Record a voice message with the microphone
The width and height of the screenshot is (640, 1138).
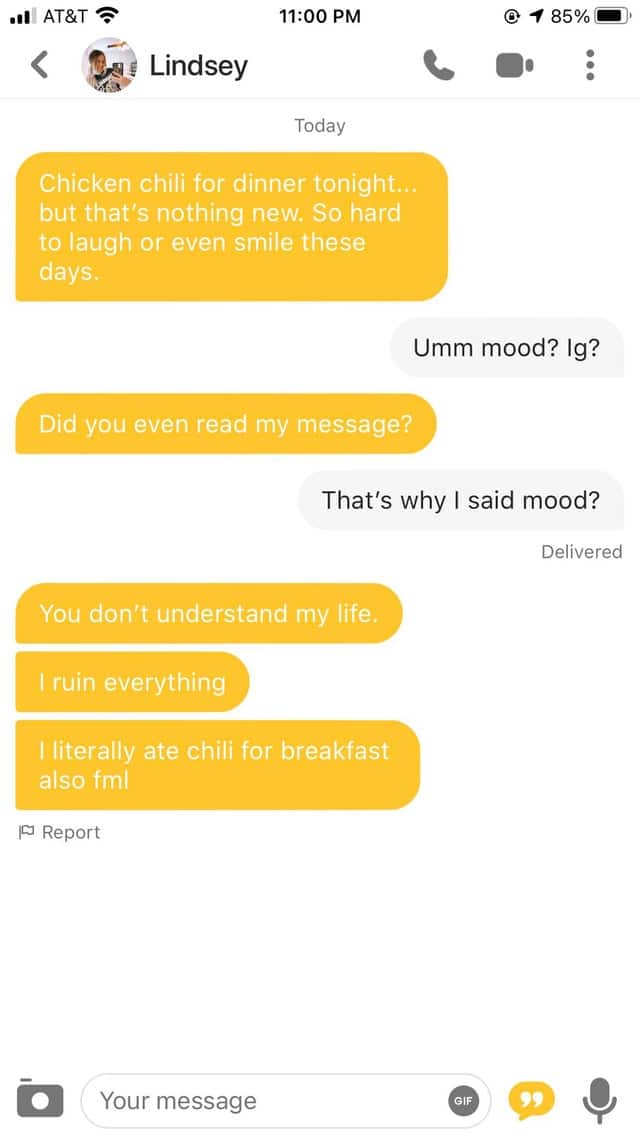tap(599, 1100)
